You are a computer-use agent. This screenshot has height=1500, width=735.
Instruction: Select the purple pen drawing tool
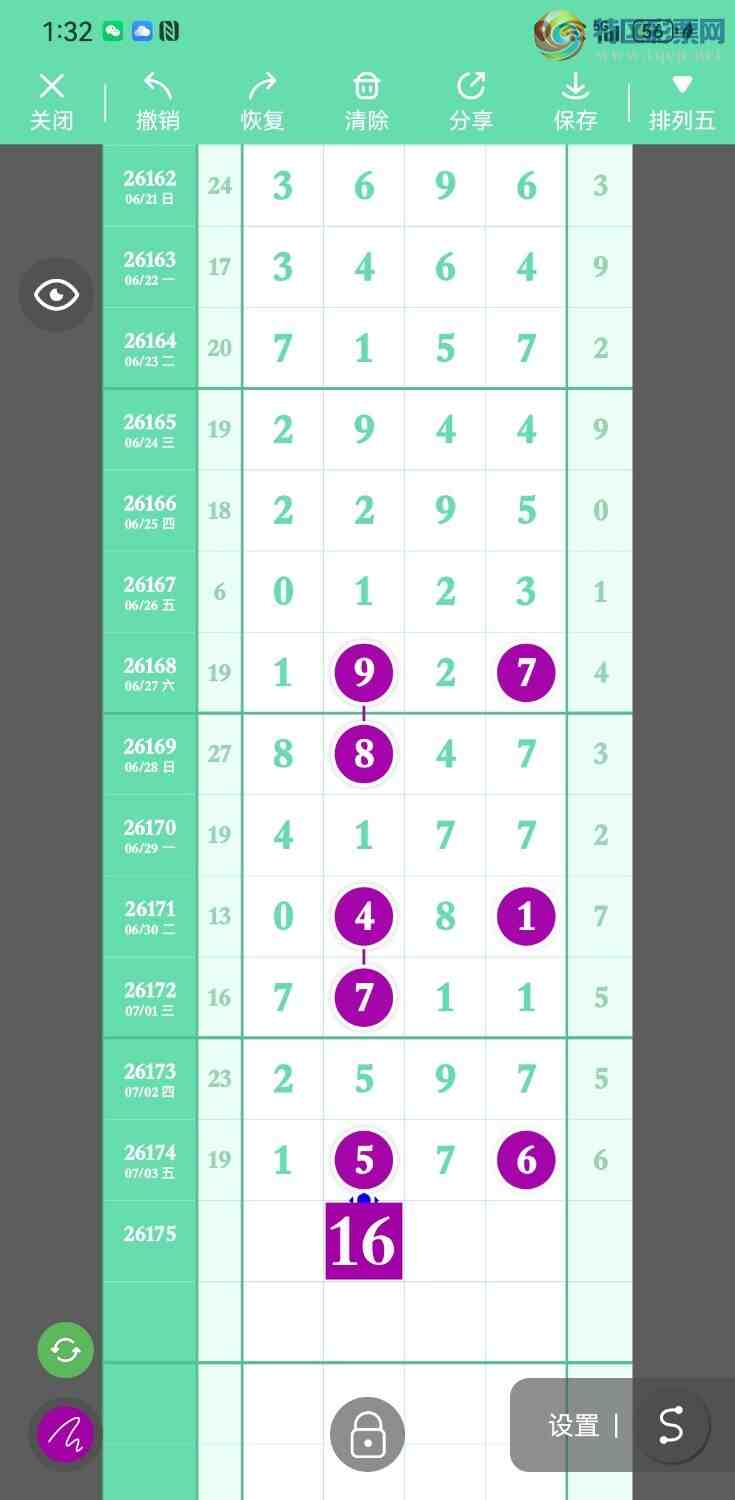click(x=65, y=1436)
